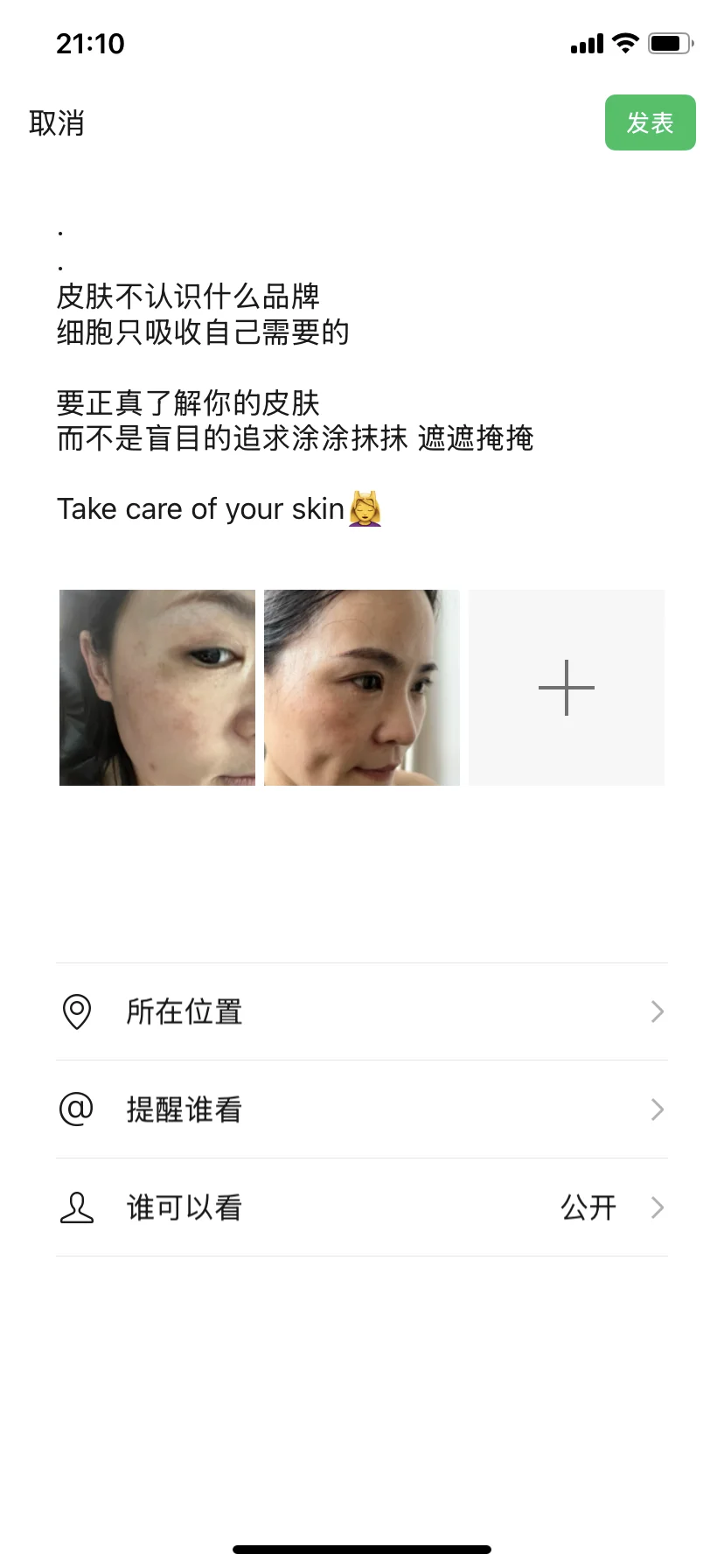Open the second attached side-profile photo
Image resolution: width=724 pixels, height=1568 pixels.
362,688
